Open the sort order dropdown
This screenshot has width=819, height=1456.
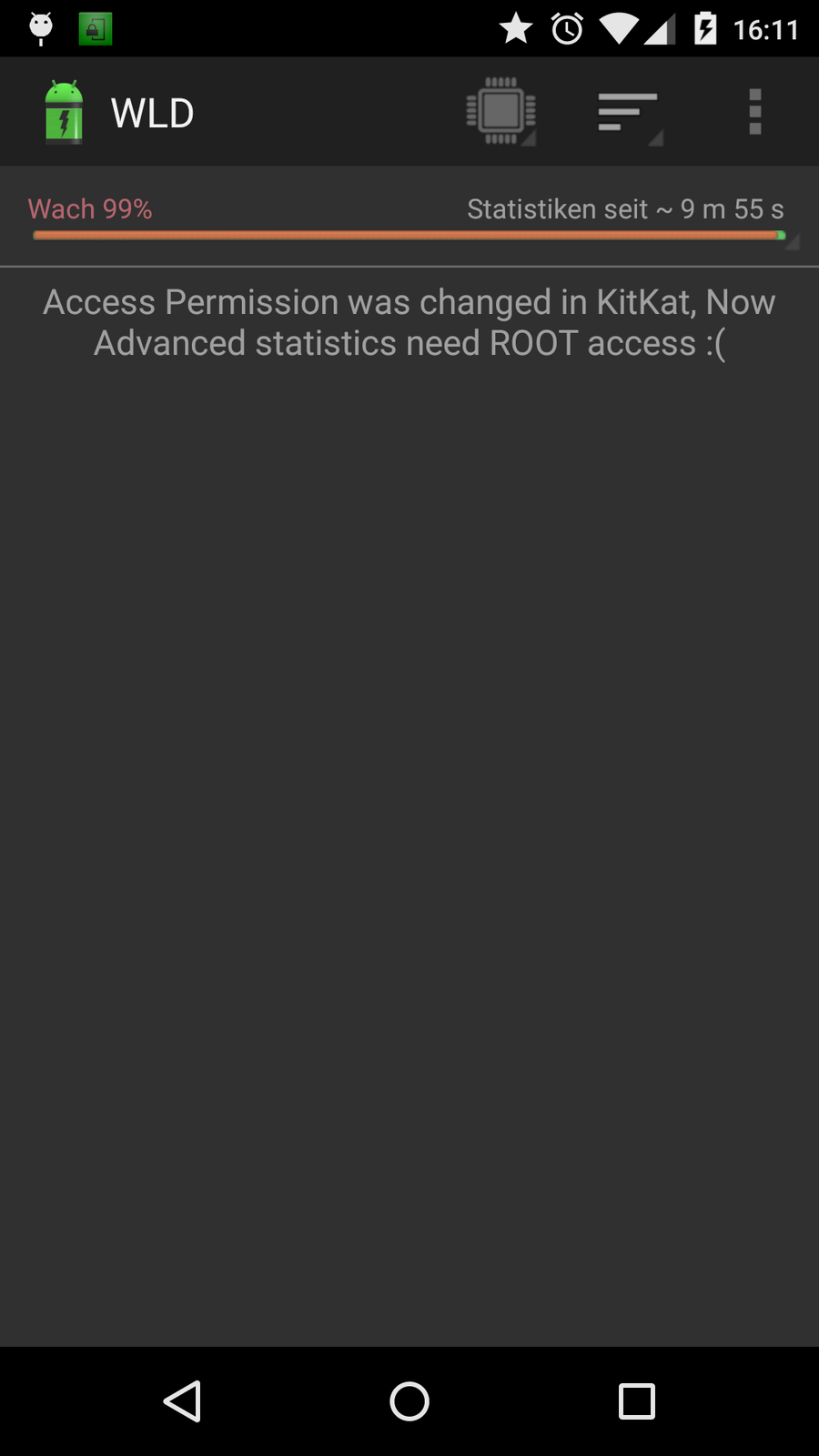pos(629,113)
